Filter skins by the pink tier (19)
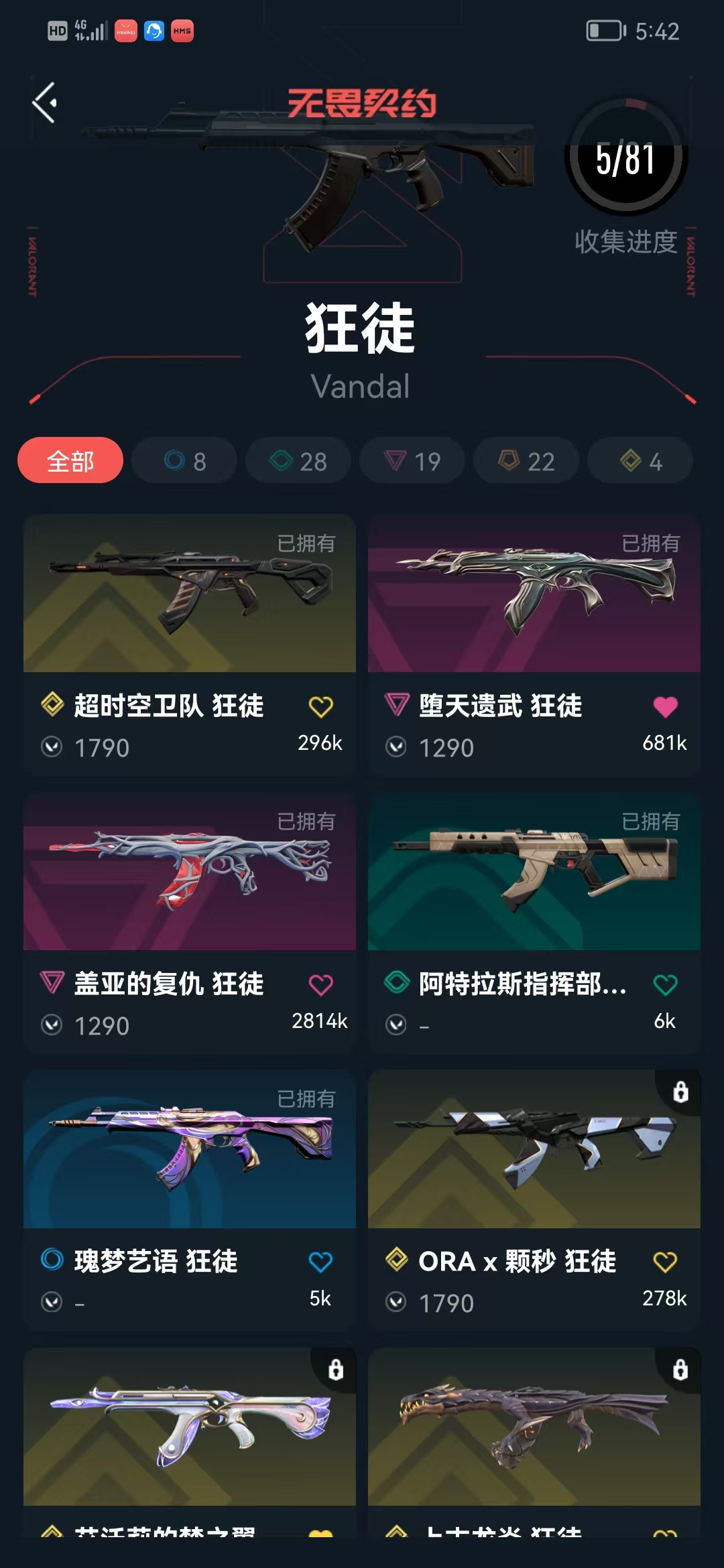The height and width of the screenshot is (1568, 724). pos(412,461)
